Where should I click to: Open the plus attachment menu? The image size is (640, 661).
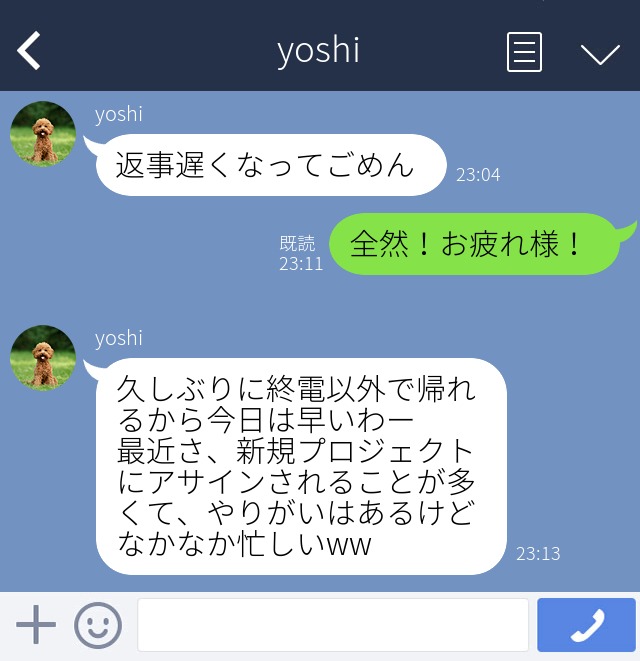pyautogui.click(x=36, y=625)
